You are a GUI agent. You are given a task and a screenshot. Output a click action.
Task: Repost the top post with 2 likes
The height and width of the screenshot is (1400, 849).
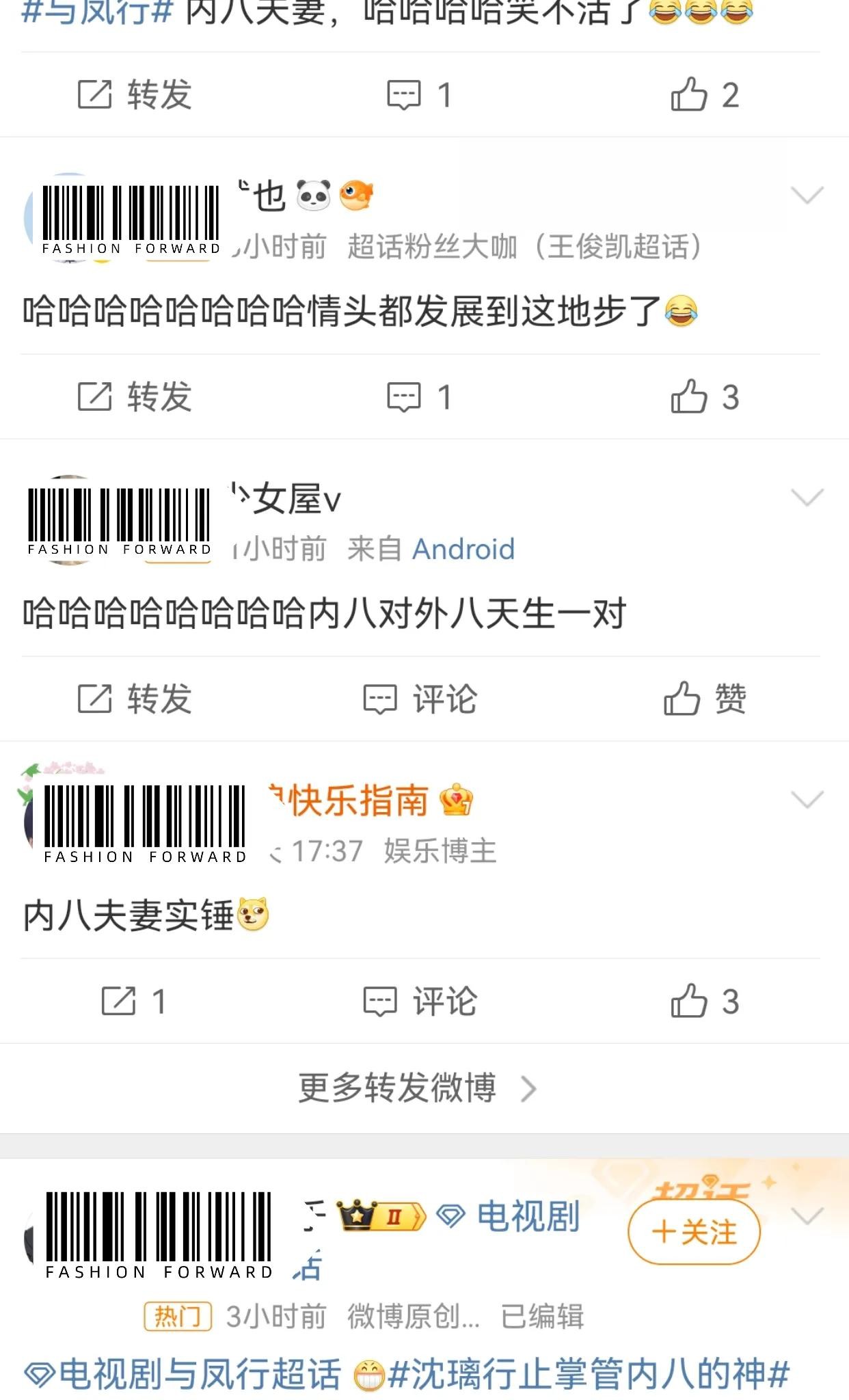(135, 95)
